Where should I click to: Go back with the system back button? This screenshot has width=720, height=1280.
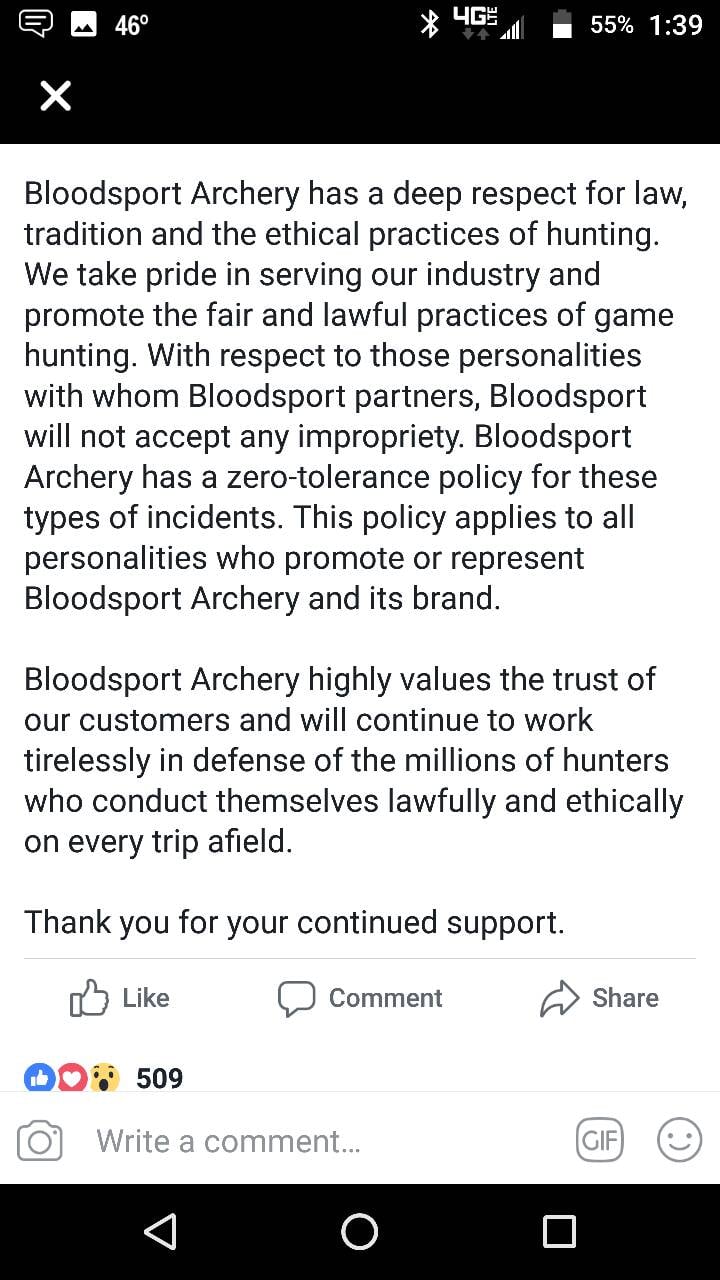160,1232
